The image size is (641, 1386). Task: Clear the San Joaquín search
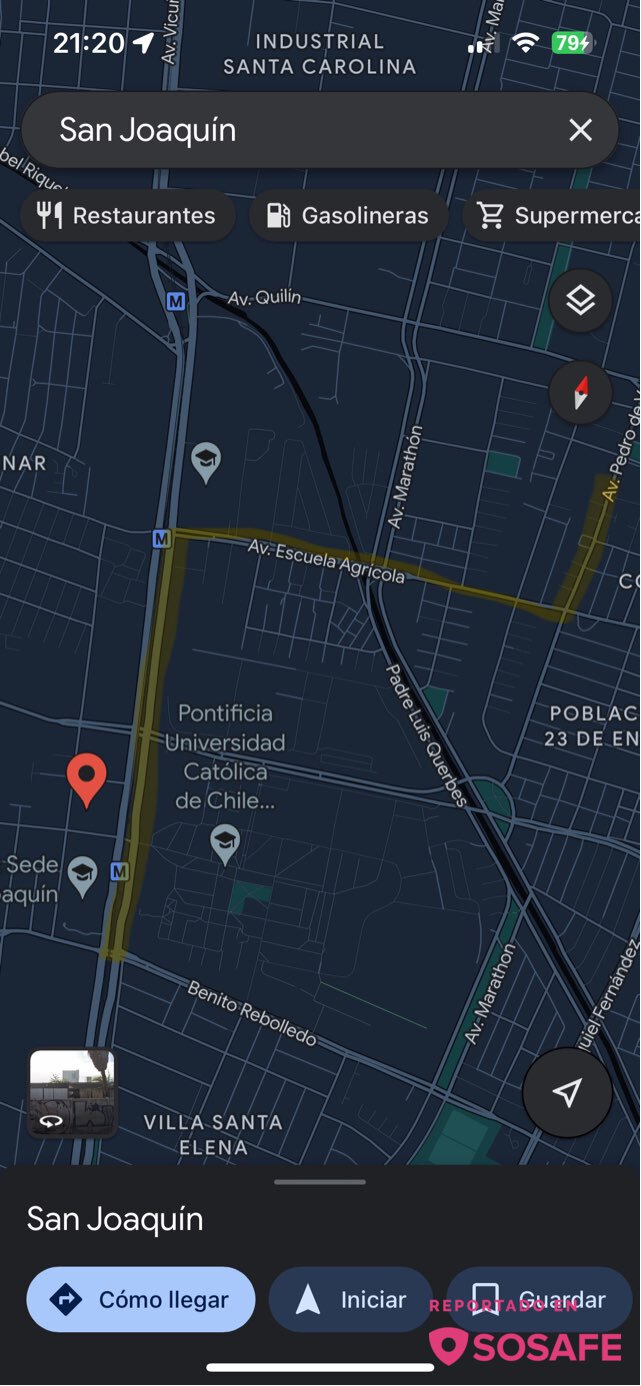point(580,130)
